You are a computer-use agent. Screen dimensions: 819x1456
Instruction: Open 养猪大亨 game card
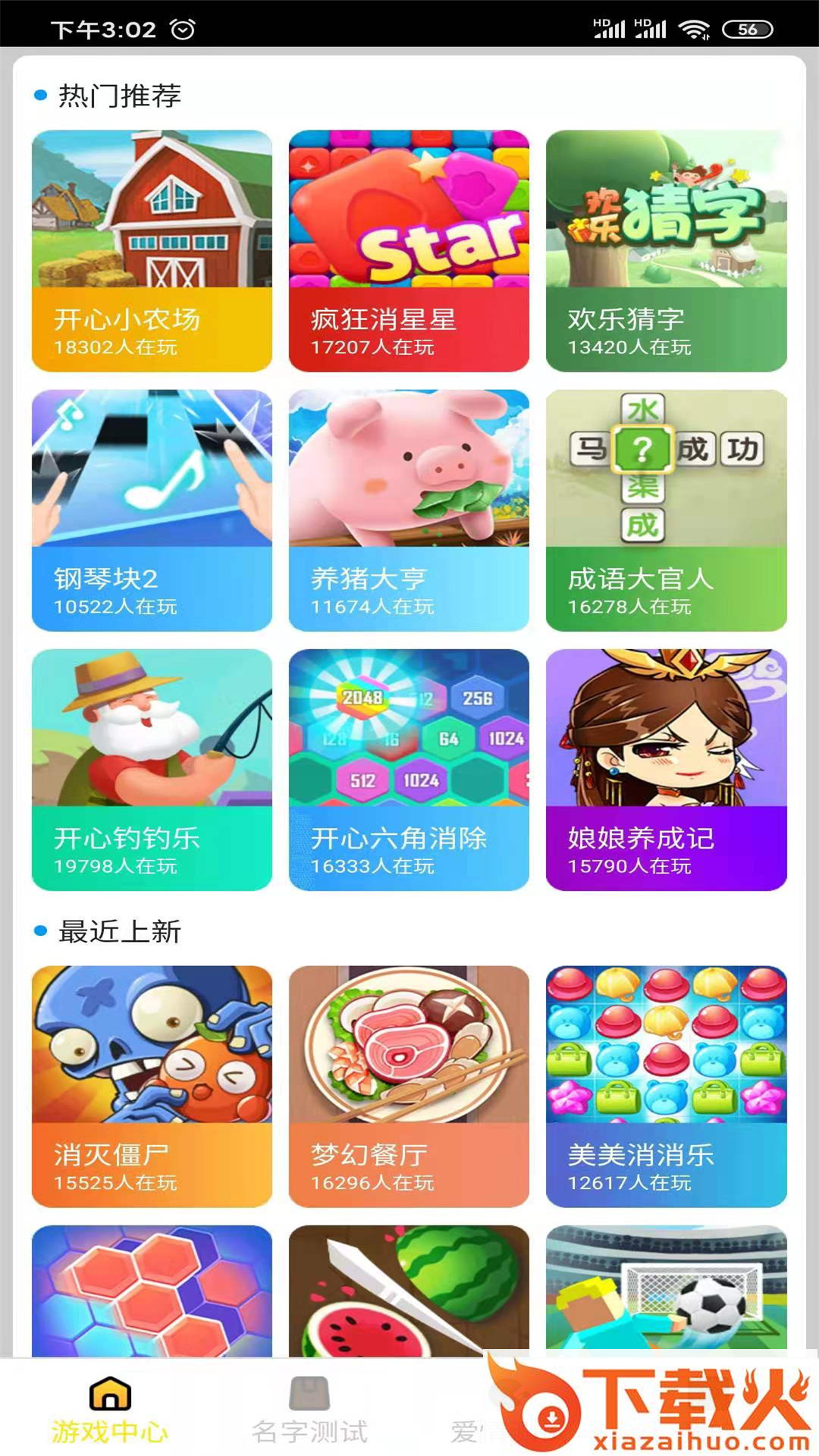[x=409, y=510]
